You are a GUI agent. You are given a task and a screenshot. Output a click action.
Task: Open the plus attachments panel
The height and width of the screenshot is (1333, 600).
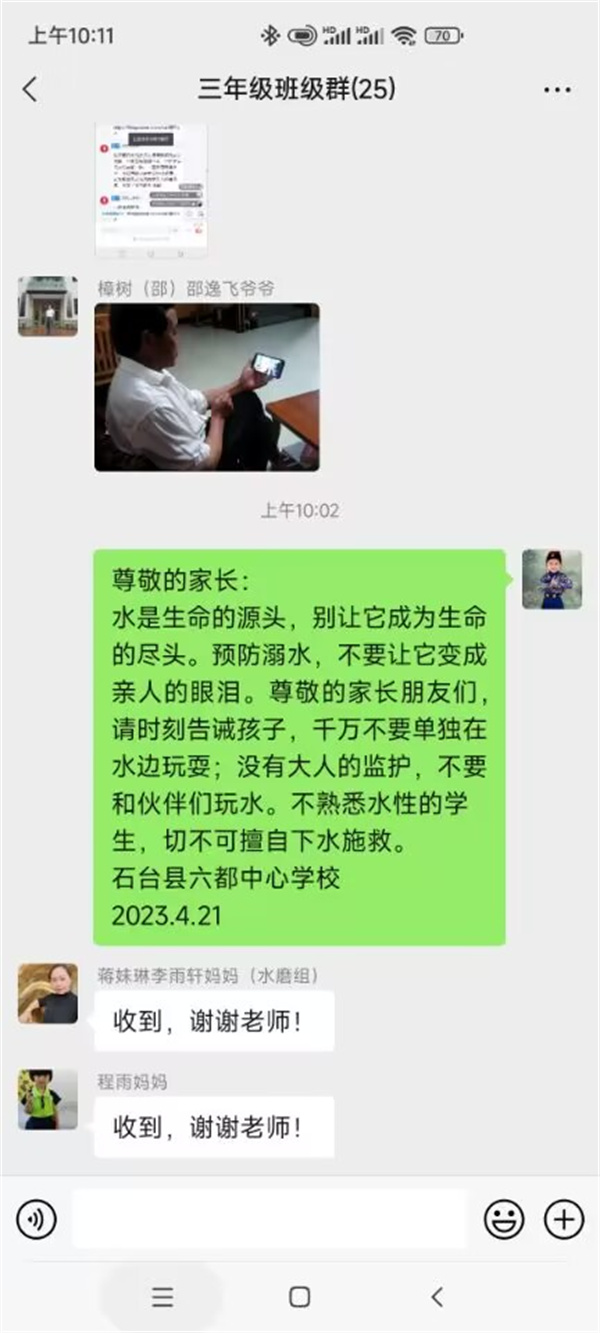pyautogui.click(x=563, y=1219)
